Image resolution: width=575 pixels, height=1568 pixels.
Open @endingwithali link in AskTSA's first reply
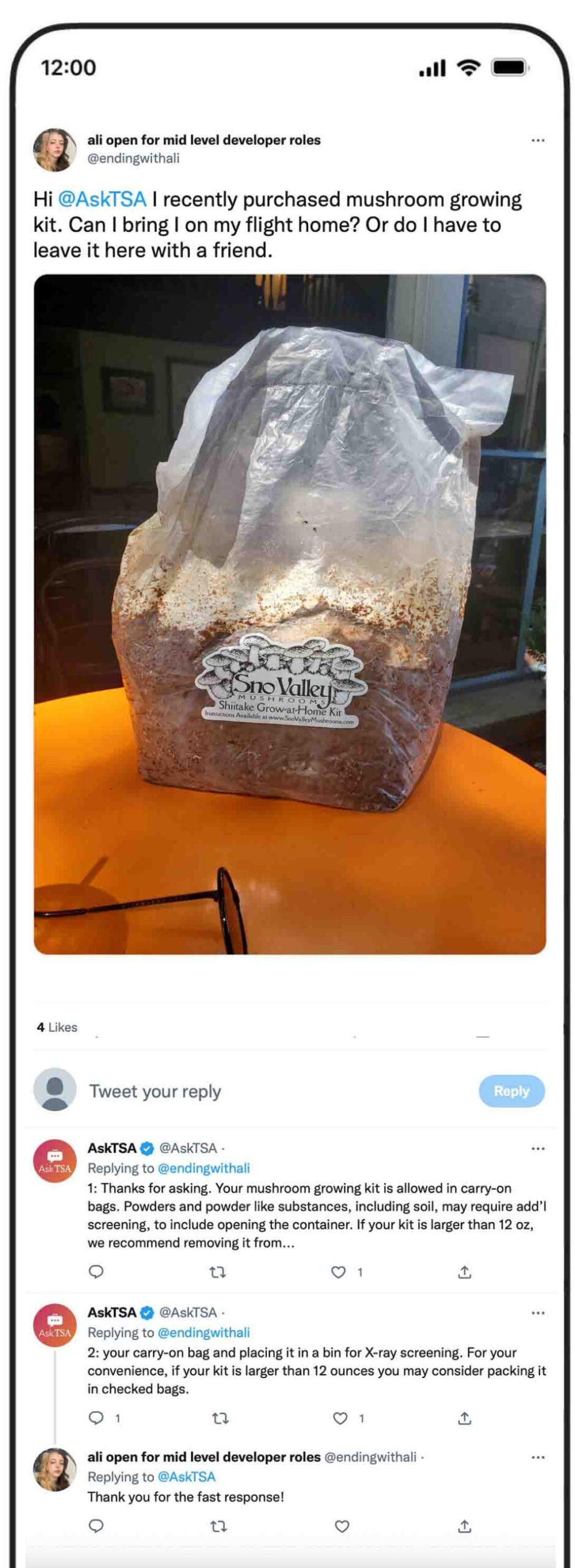pos(203,1168)
